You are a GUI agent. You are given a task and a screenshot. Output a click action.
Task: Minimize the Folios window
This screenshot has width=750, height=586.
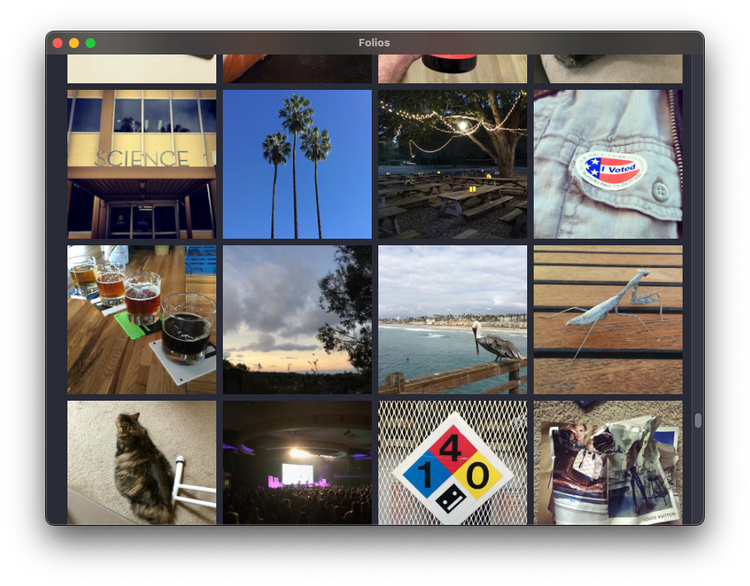(74, 43)
